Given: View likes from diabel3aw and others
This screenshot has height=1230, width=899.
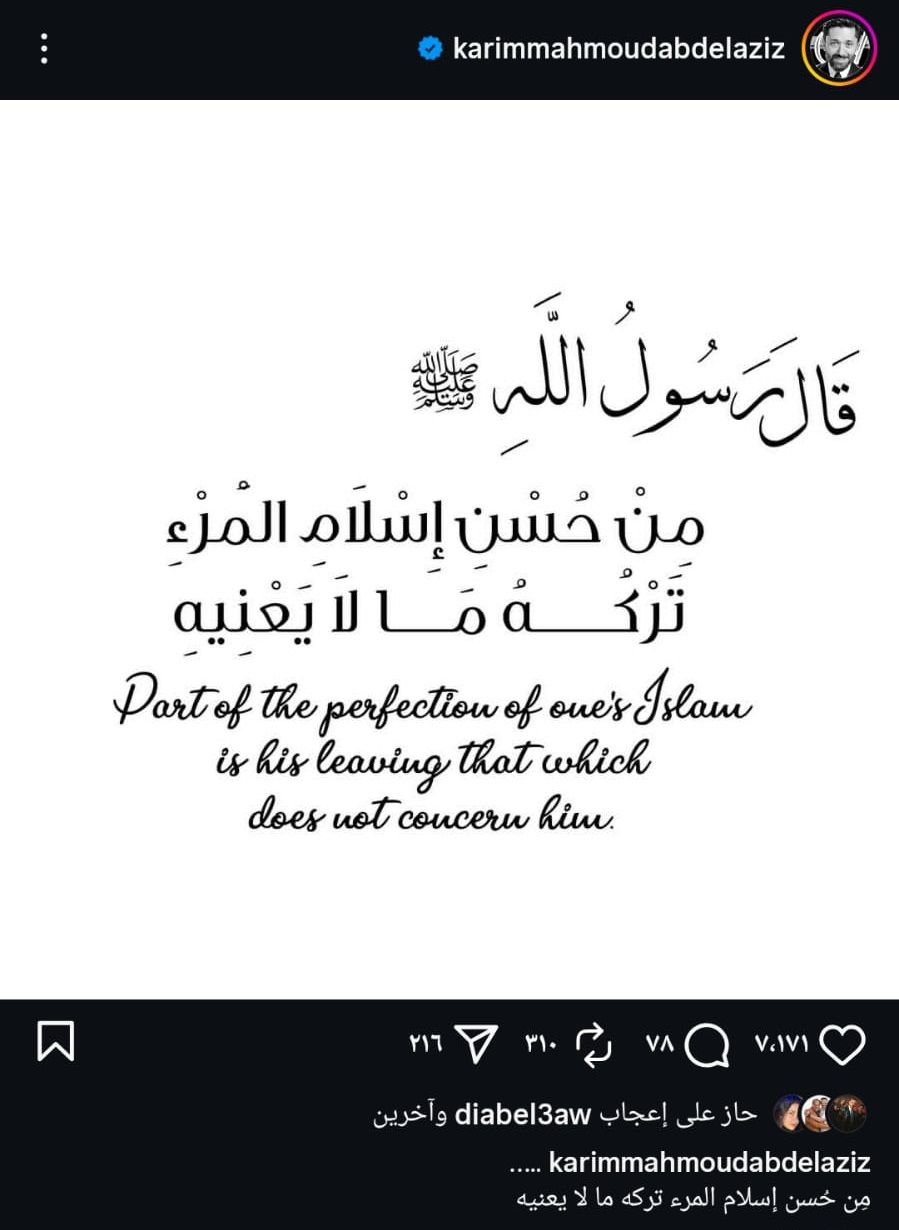Looking at the screenshot, I should (566, 1114).
